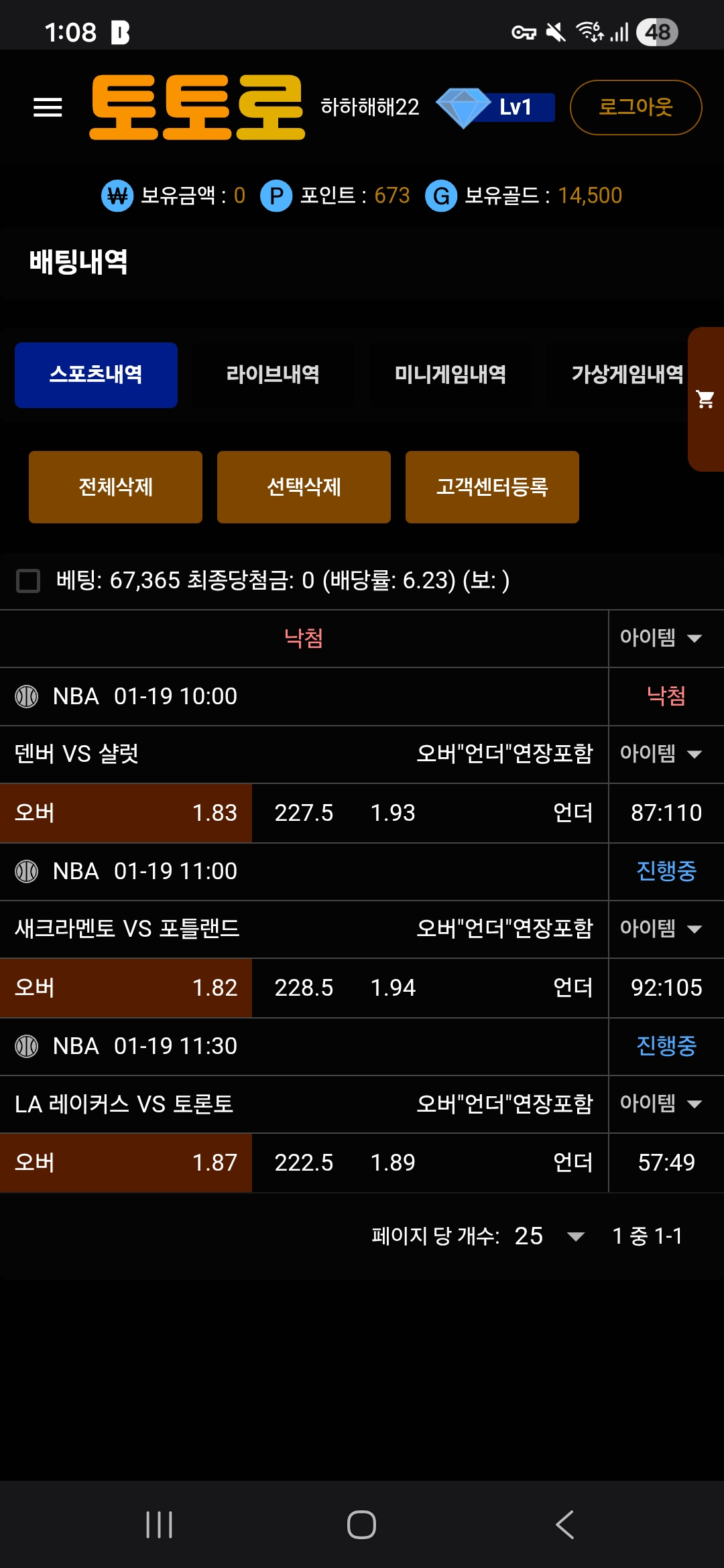Open the betting cart icon

tap(705, 400)
